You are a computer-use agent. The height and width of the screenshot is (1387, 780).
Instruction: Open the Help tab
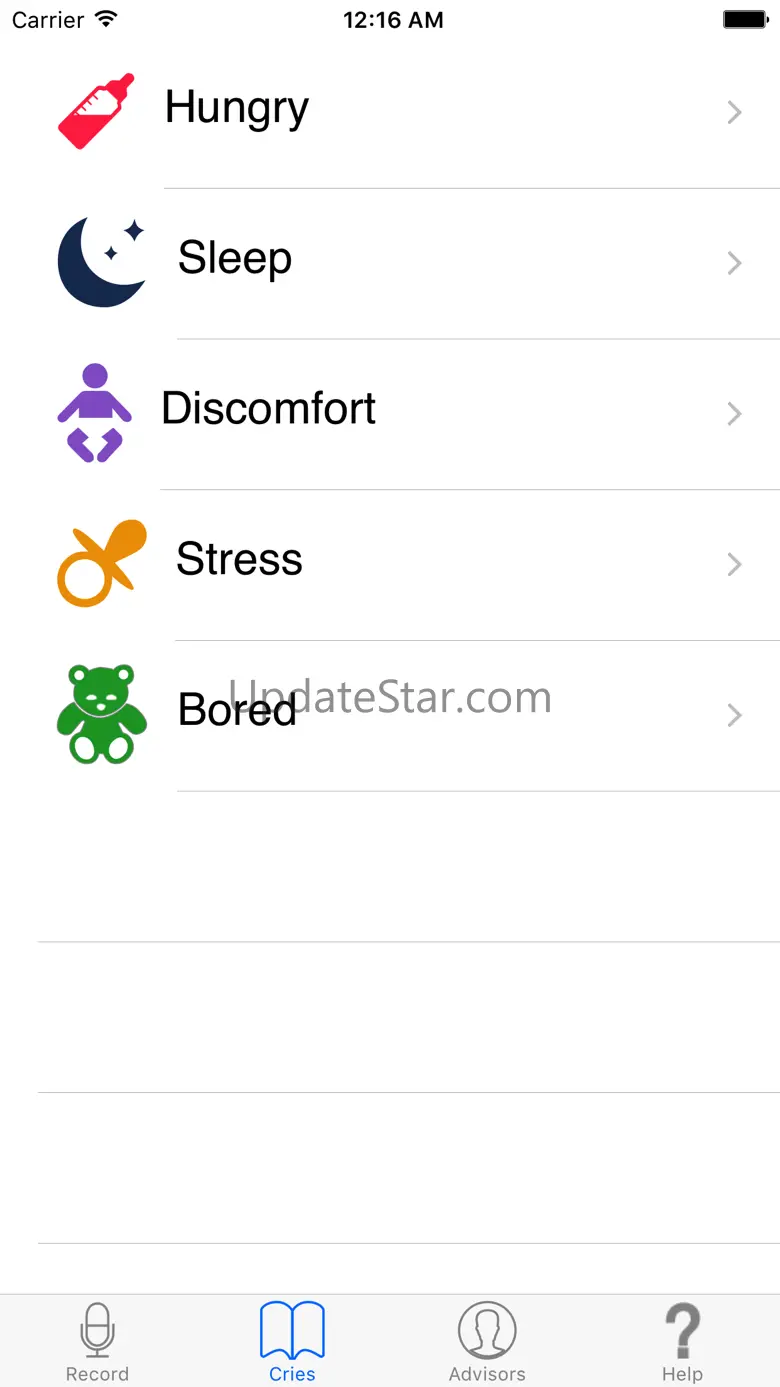coord(682,1342)
